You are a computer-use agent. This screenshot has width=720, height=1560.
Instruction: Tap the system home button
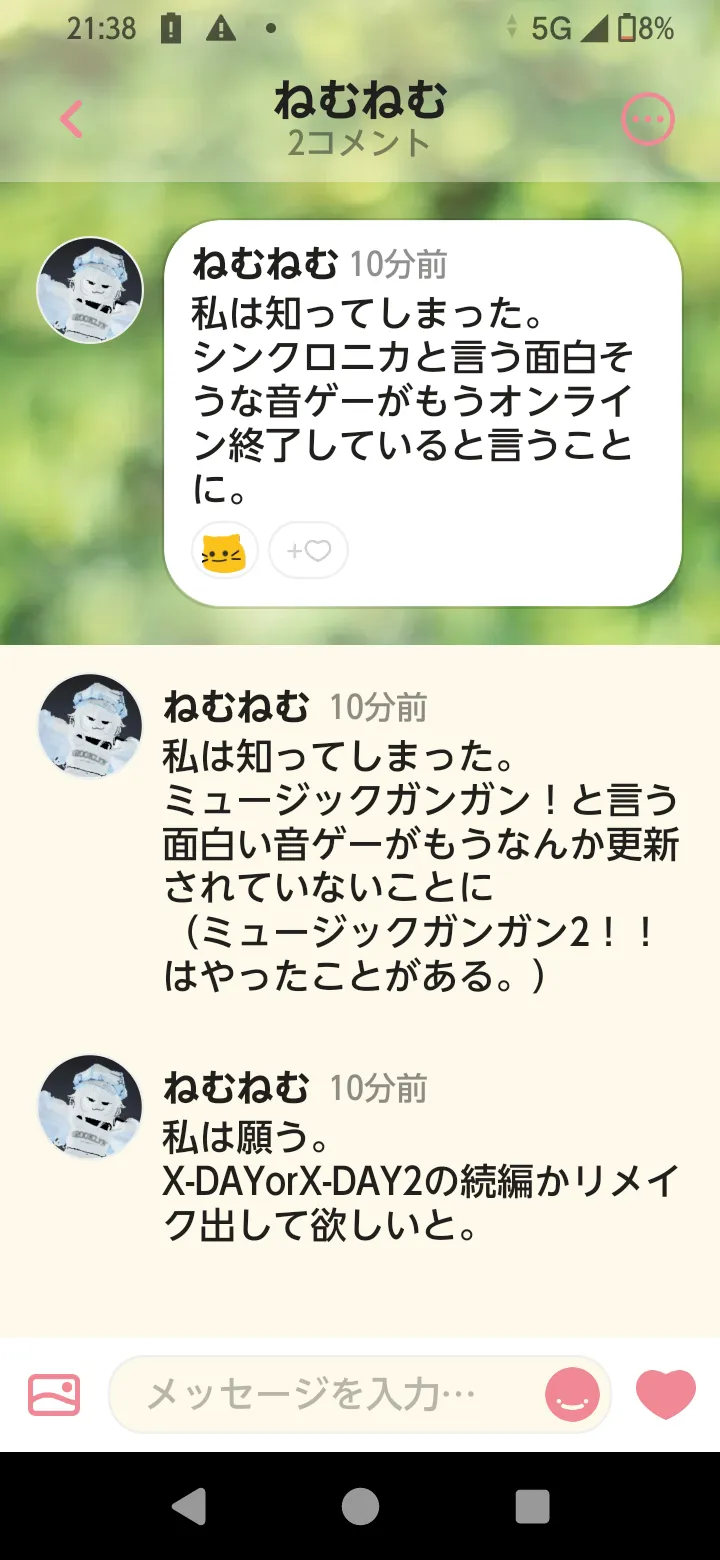[x=360, y=1506]
